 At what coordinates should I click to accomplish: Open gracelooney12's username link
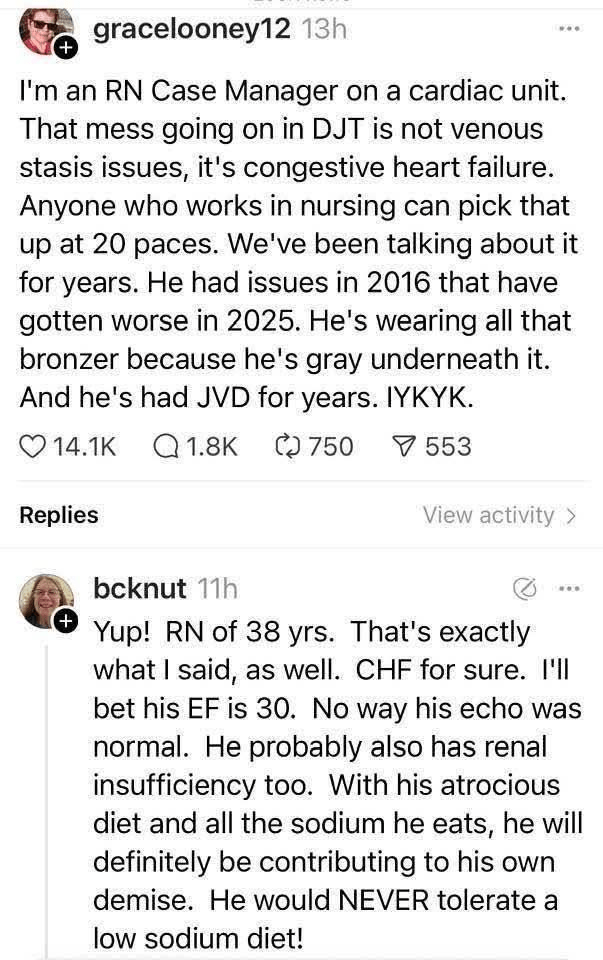pyautogui.click(x=191, y=28)
